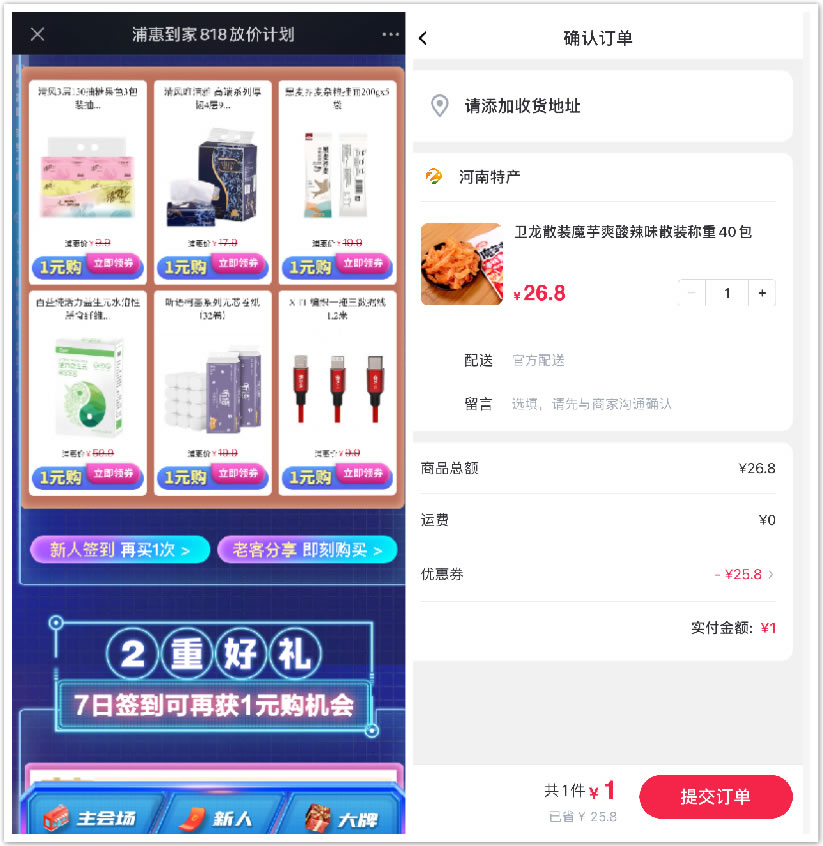Increase quantity with the plus button
Image resolution: width=823 pixels, height=846 pixels.
click(762, 293)
